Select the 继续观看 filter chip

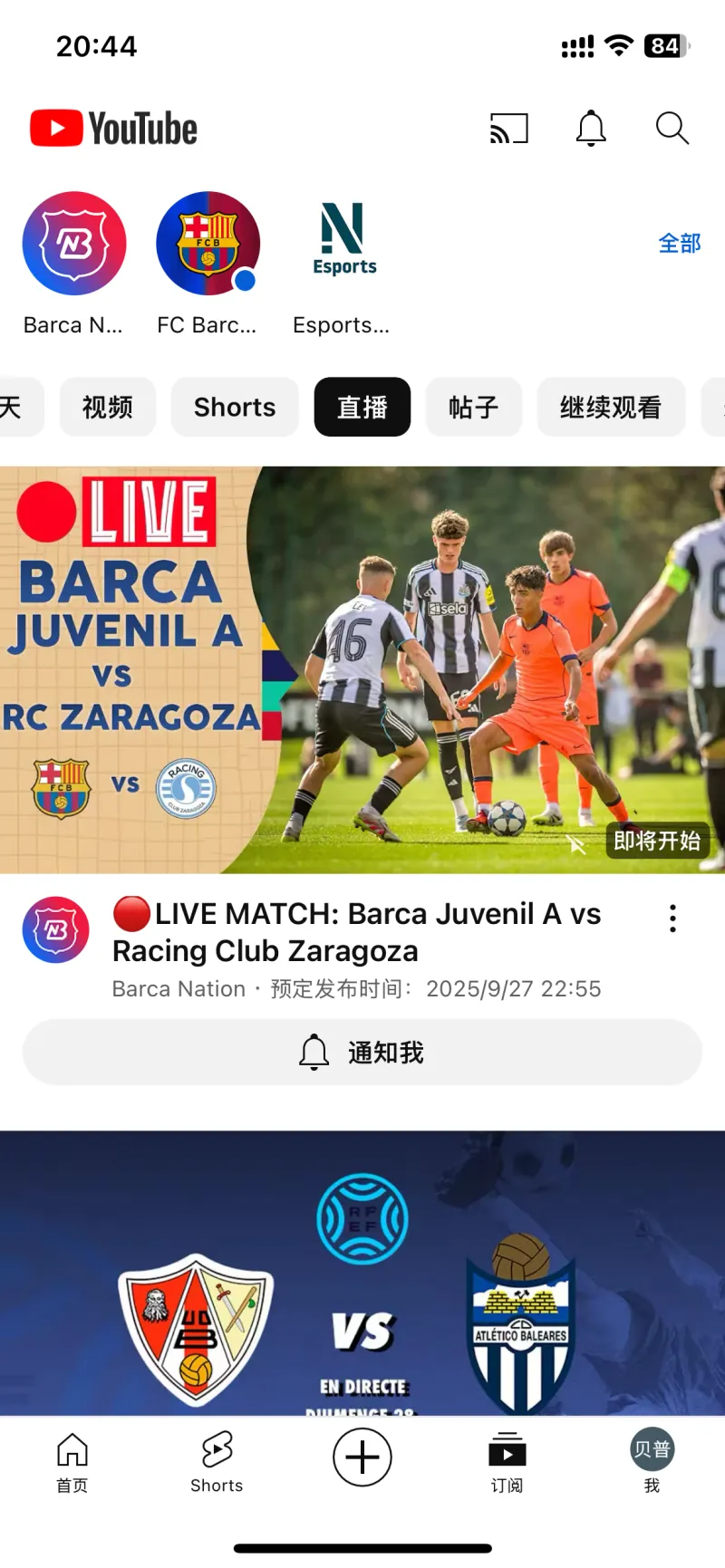coord(611,408)
